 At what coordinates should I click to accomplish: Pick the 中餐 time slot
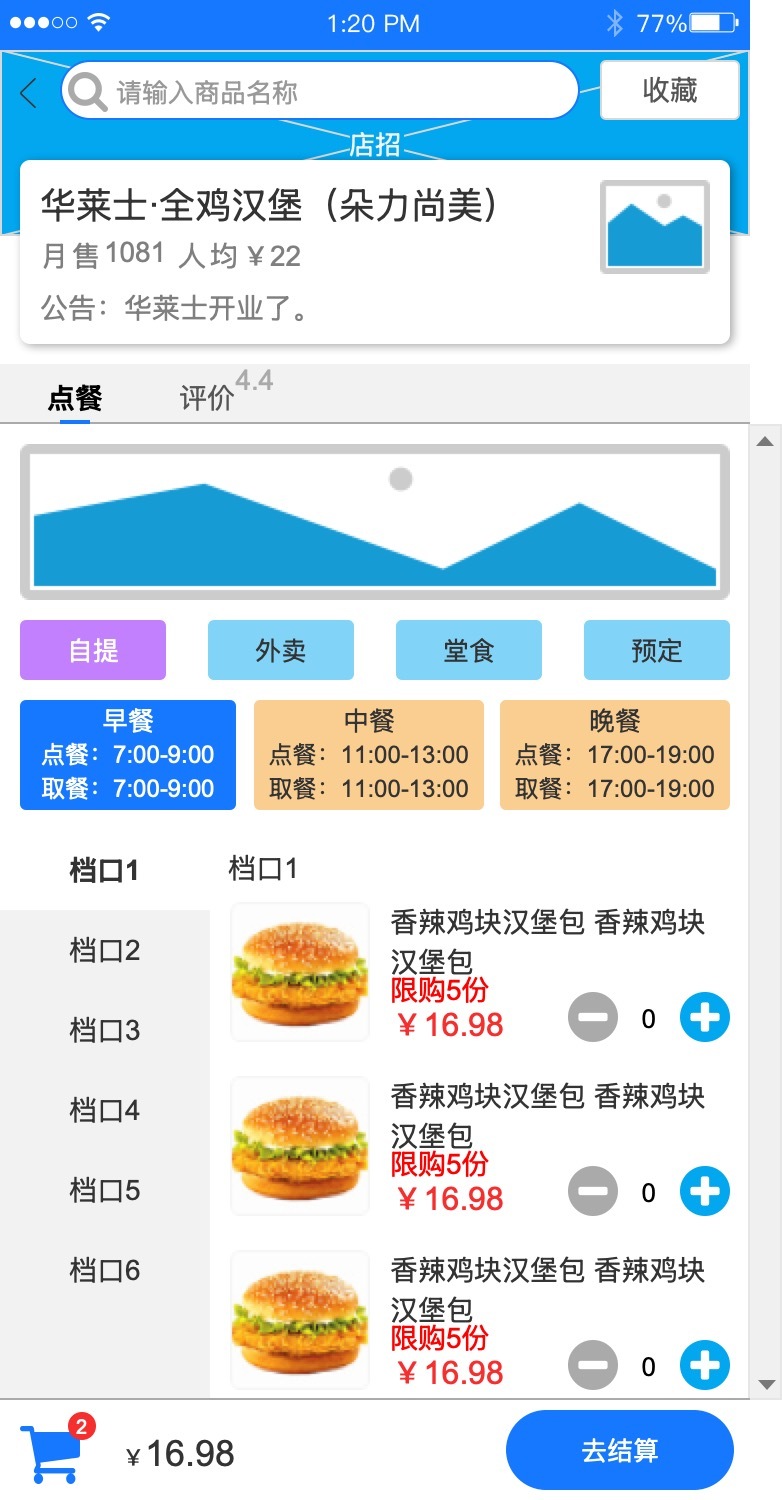369,755
